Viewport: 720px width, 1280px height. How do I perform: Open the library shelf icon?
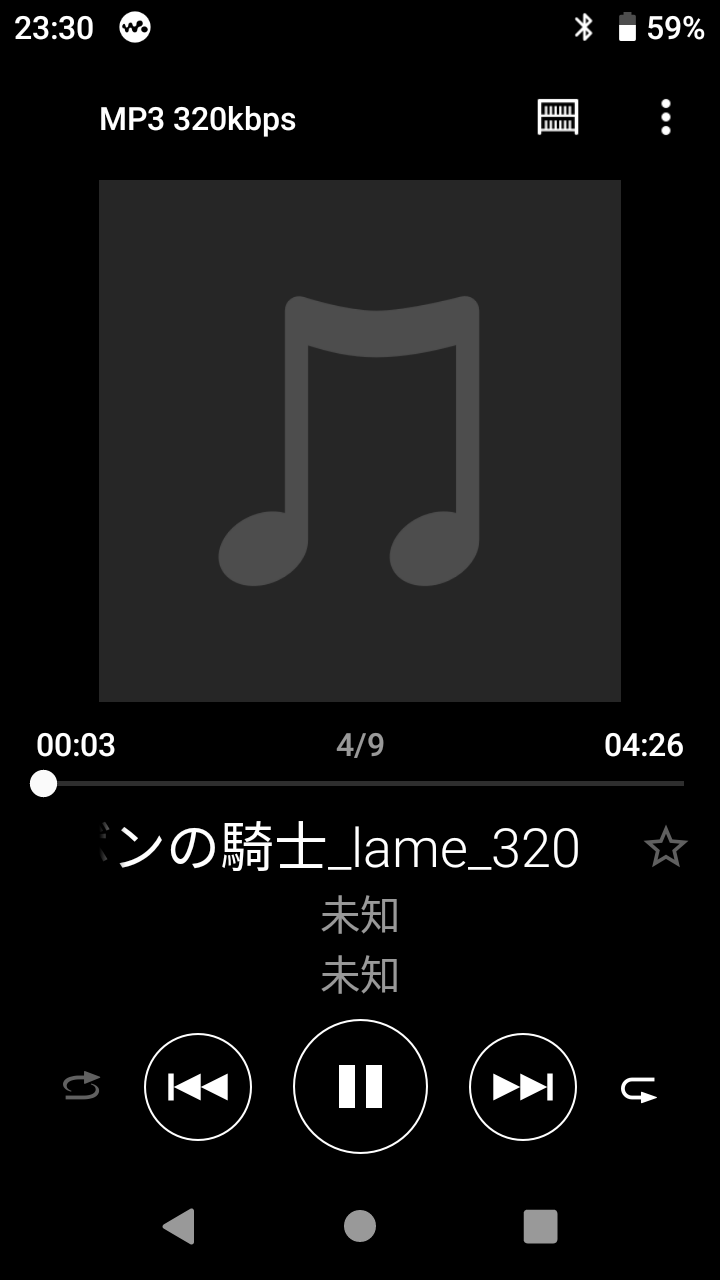click(558, 118)
